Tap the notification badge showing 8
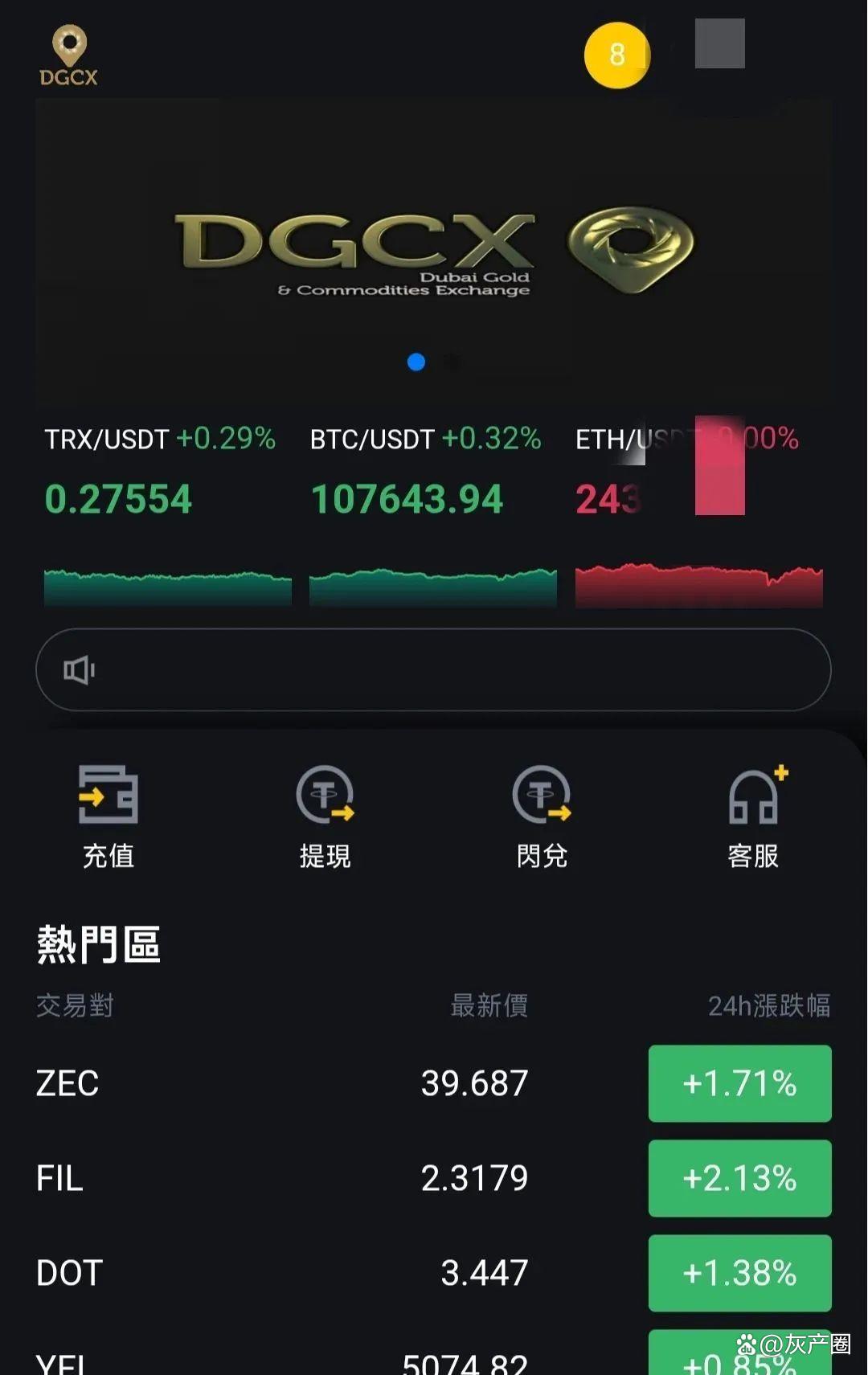 click(616, 56)
